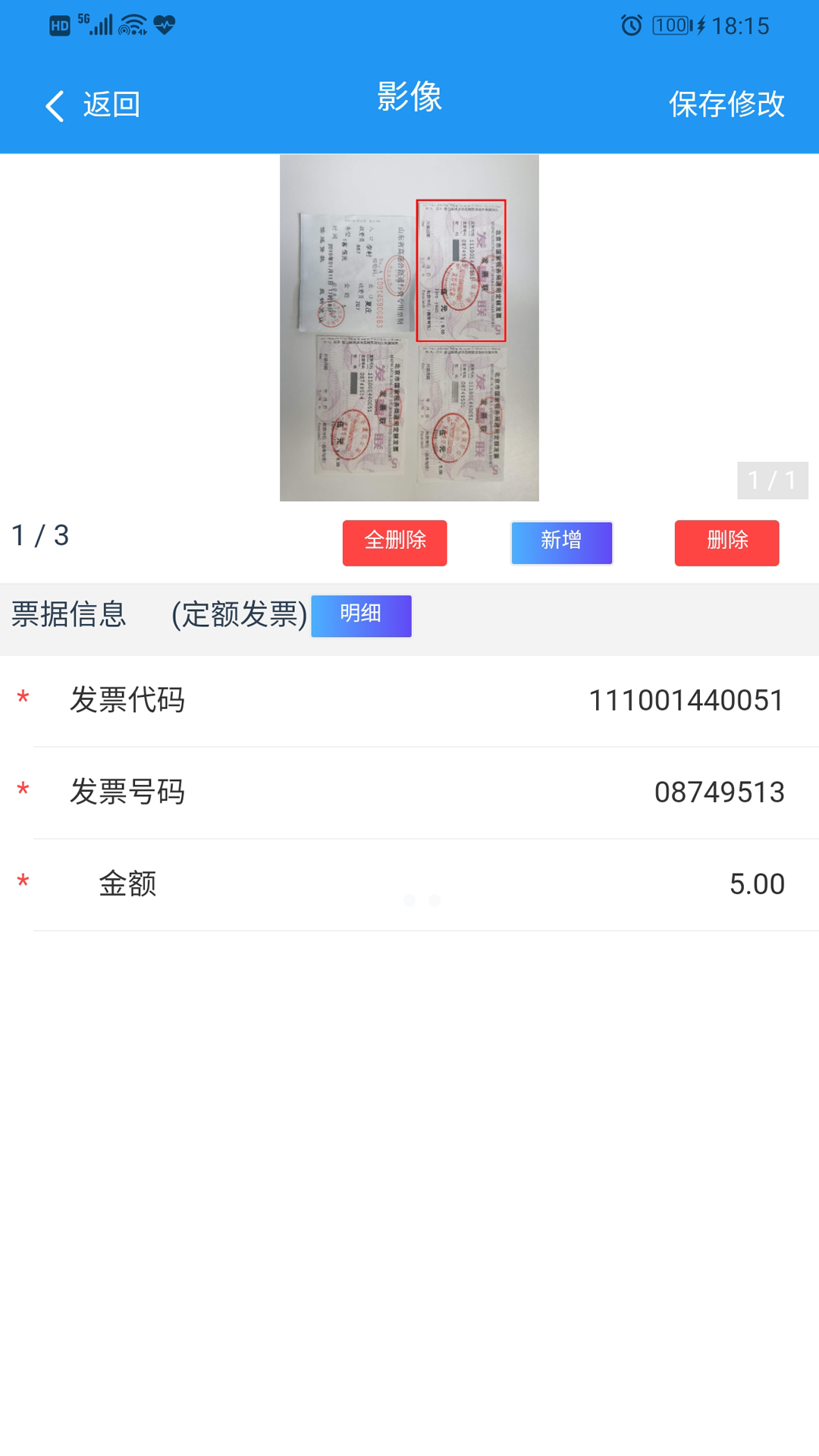
Task: Tap the 1/3 image counter
Action: (39, 535)
